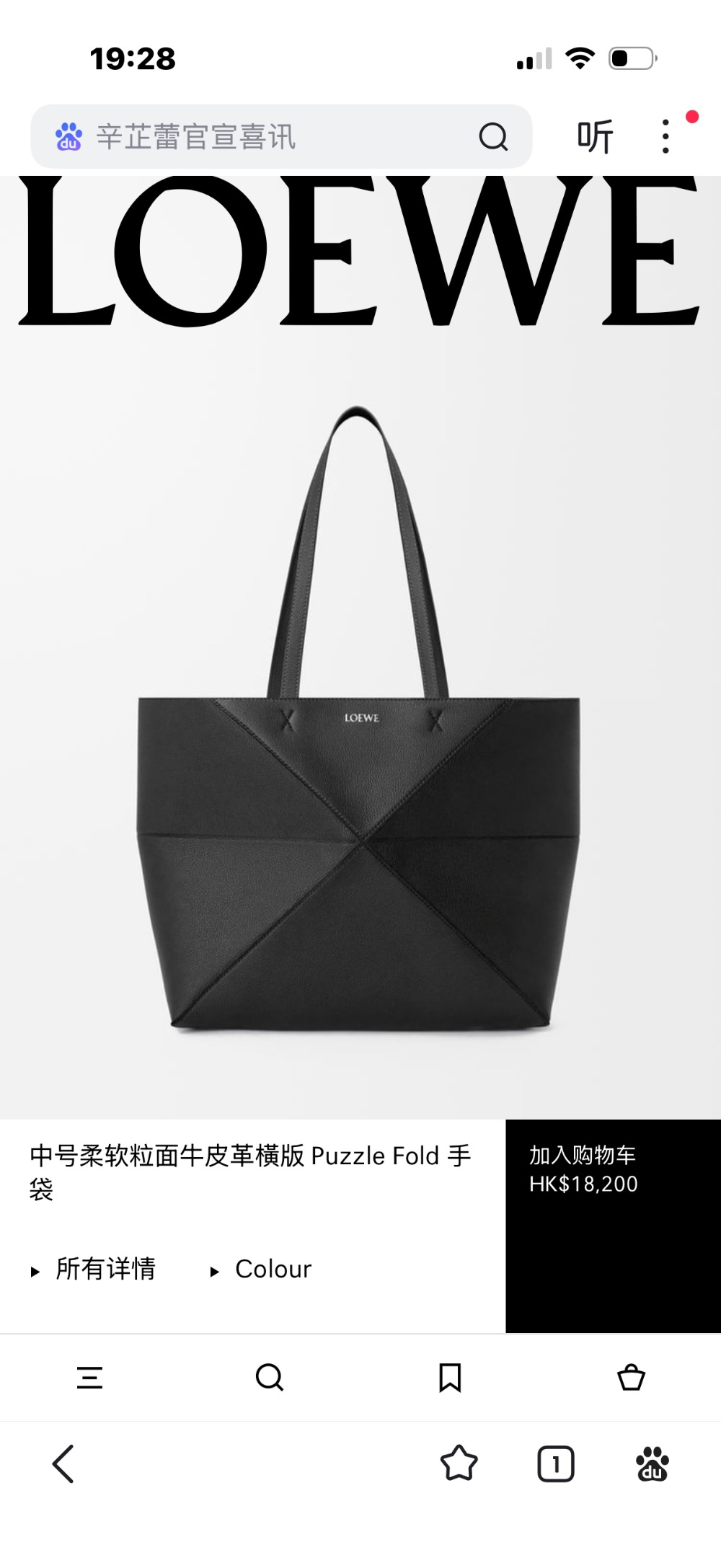Open the saved wishlist bookmark icon
Screen dimensions: 721x1568
point(450,1378)
